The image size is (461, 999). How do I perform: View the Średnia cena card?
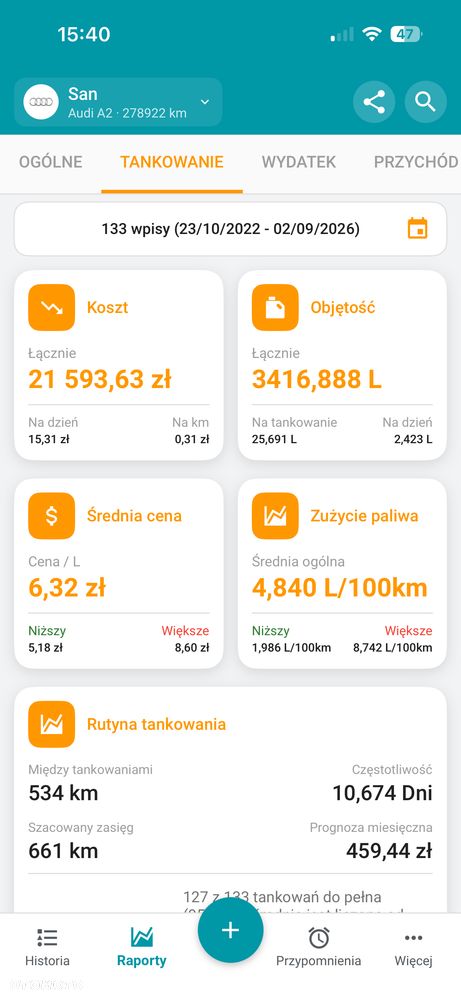point(119,573)
